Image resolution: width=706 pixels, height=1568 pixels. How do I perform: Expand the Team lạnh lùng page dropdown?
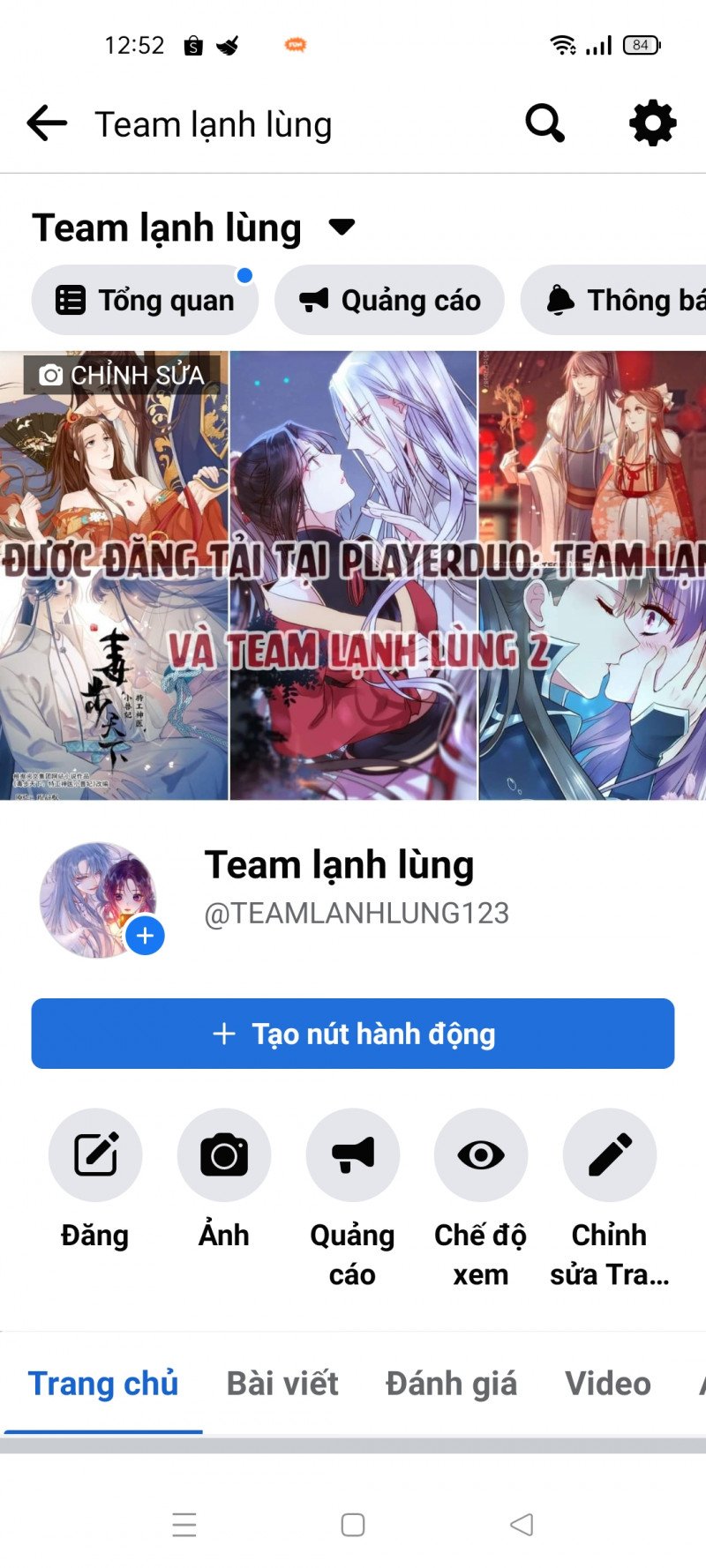pos(342,228)
